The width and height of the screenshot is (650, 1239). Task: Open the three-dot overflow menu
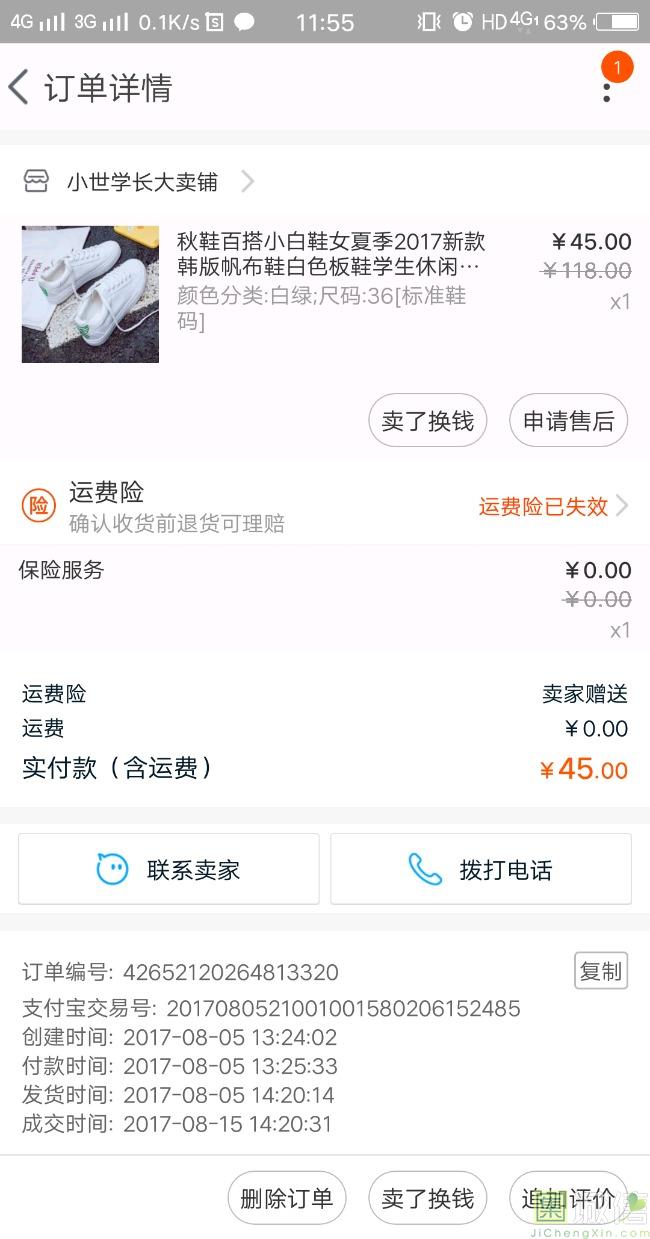606,89
